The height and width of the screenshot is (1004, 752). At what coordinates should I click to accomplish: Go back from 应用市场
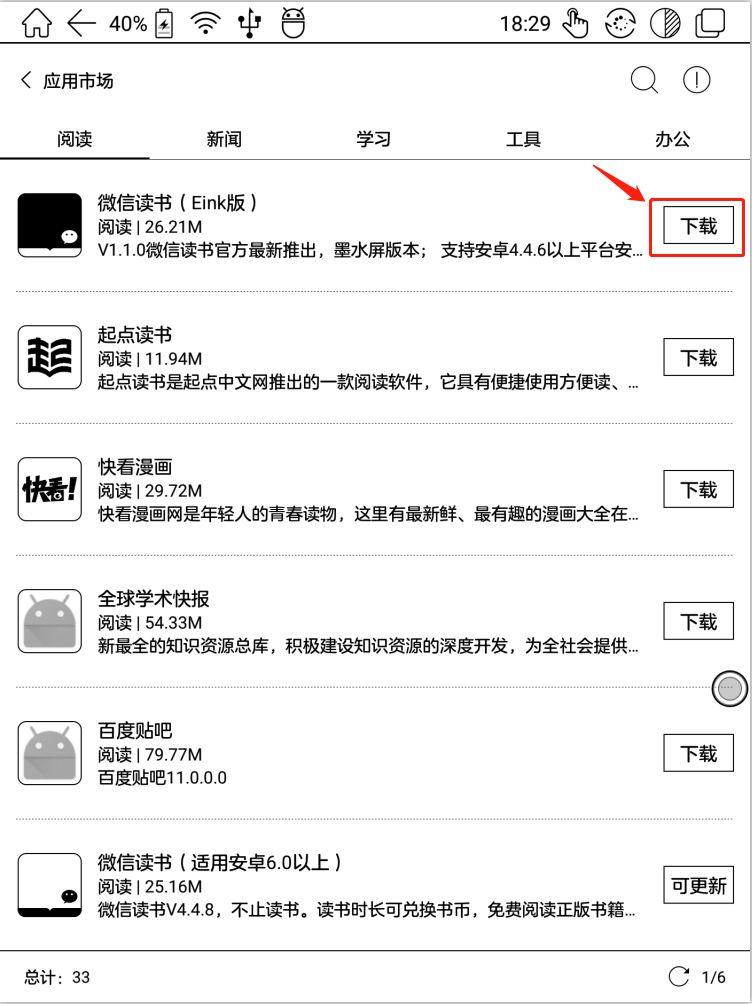pyautogui.click(x=27, y=81)
